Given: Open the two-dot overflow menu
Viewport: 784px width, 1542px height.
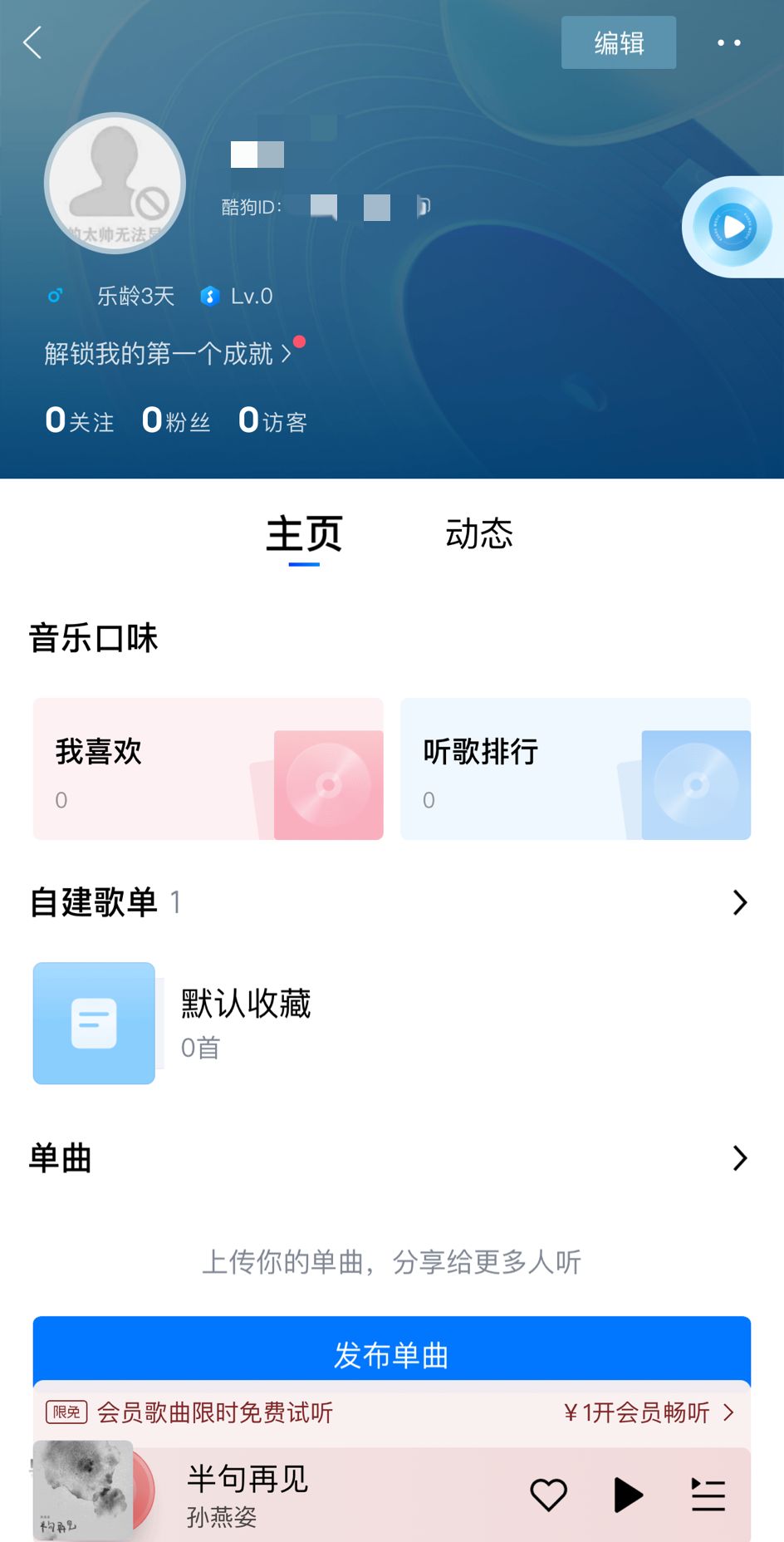Looking at the screenshot, I should coord(728,42).
